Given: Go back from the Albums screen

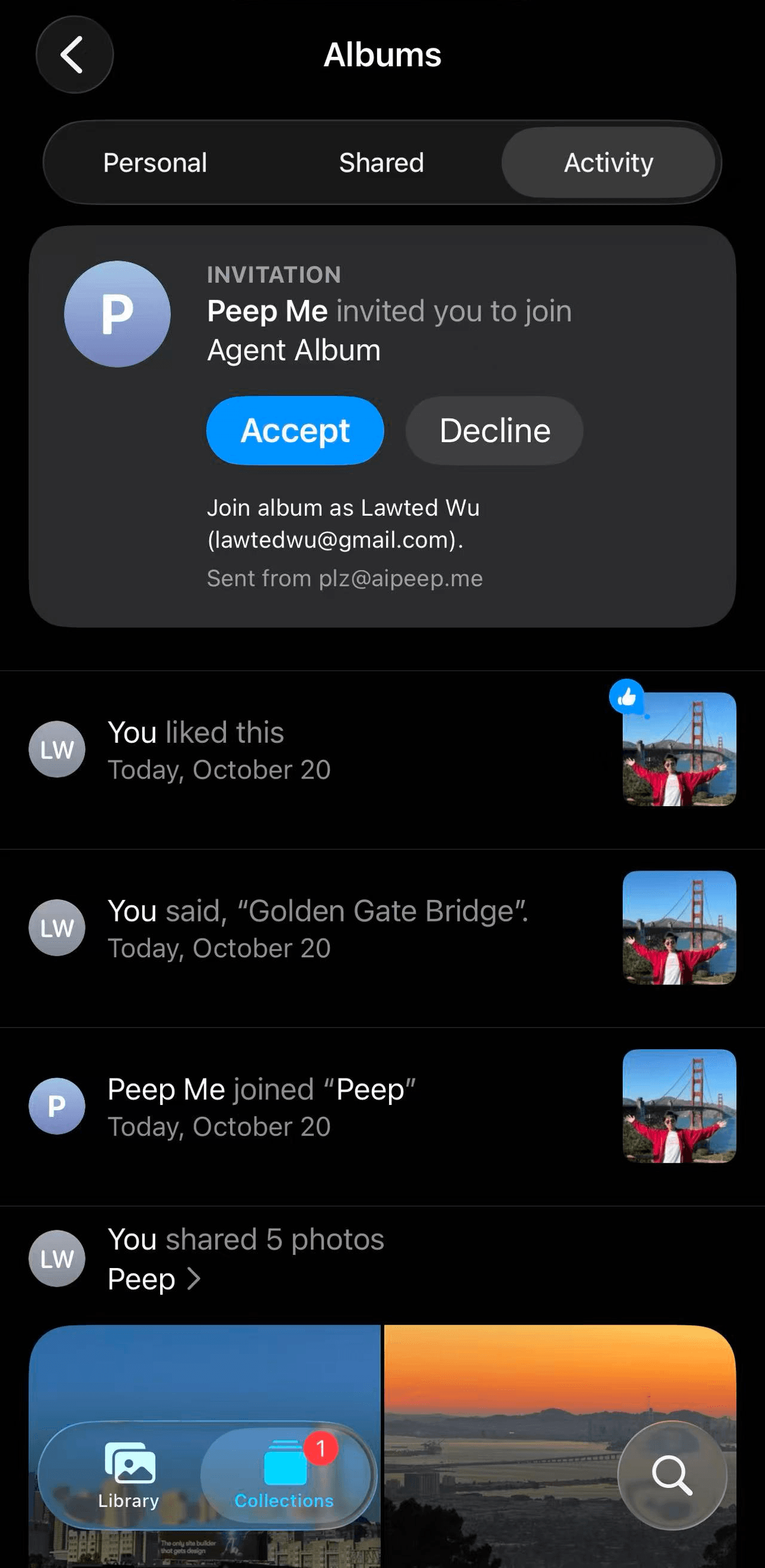Looking at the screenshot, I should click(x=74, y=55).
